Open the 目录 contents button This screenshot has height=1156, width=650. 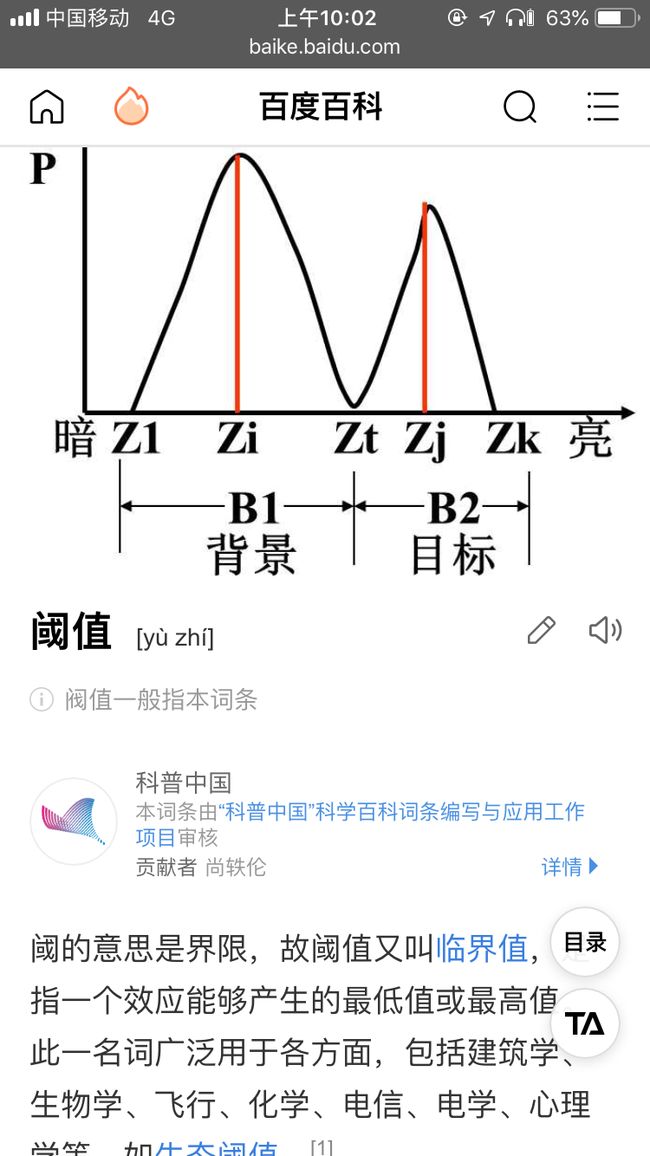point(584,942)
